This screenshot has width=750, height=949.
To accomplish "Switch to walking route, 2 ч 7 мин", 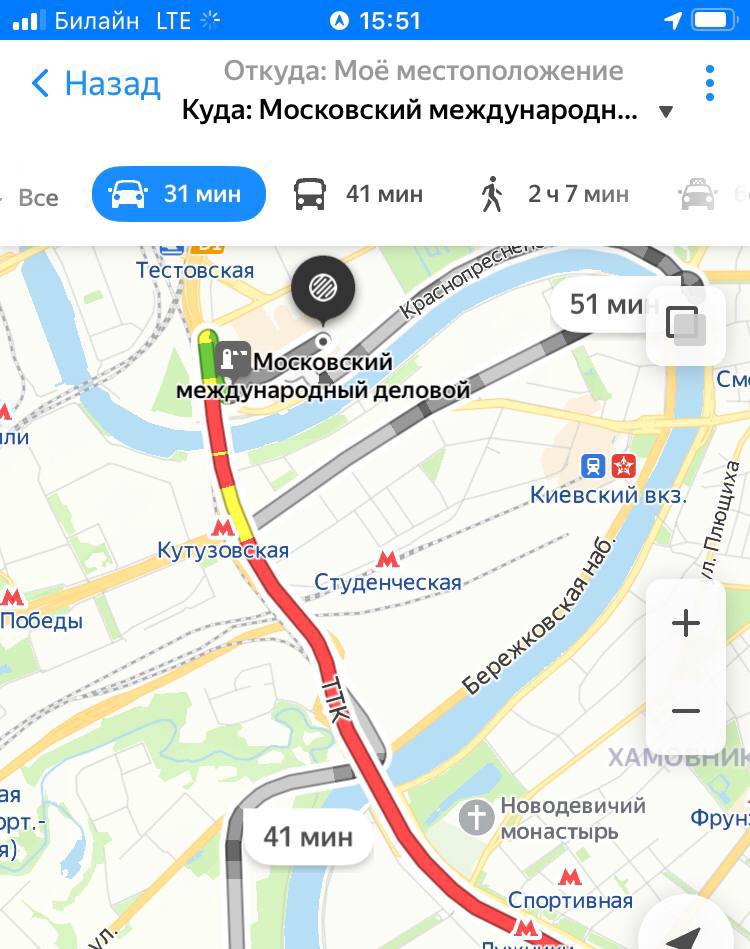I will pos(553,193).
